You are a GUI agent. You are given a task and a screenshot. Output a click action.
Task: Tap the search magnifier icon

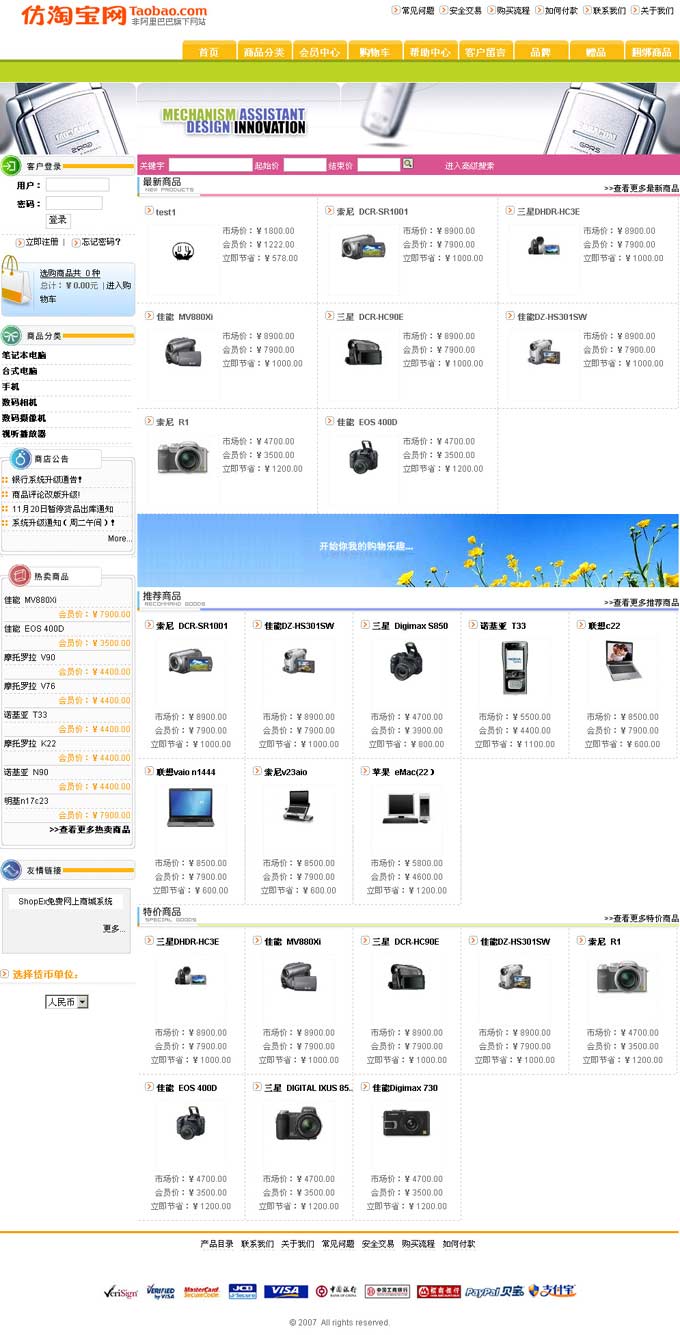[x=408, y=164]
